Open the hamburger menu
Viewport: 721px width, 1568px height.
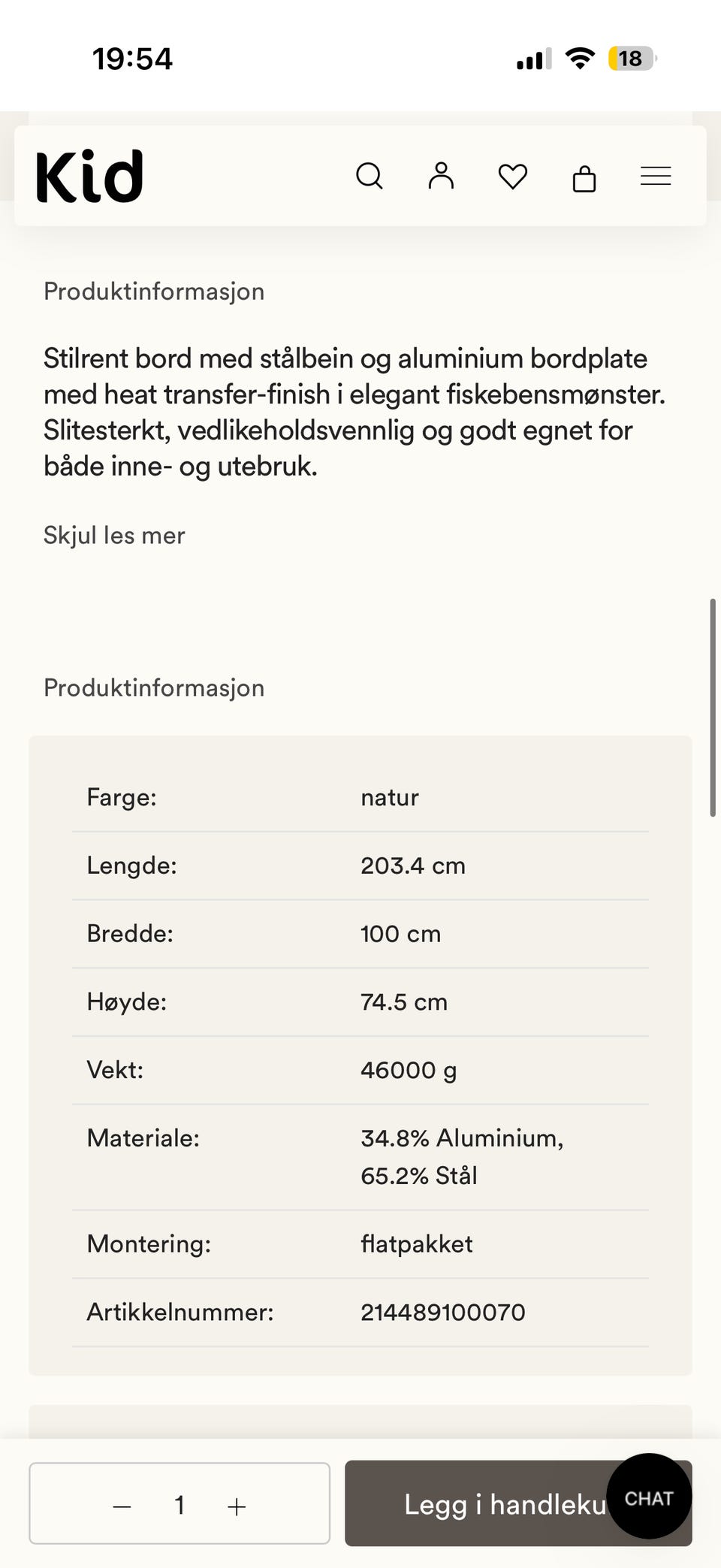656,177
